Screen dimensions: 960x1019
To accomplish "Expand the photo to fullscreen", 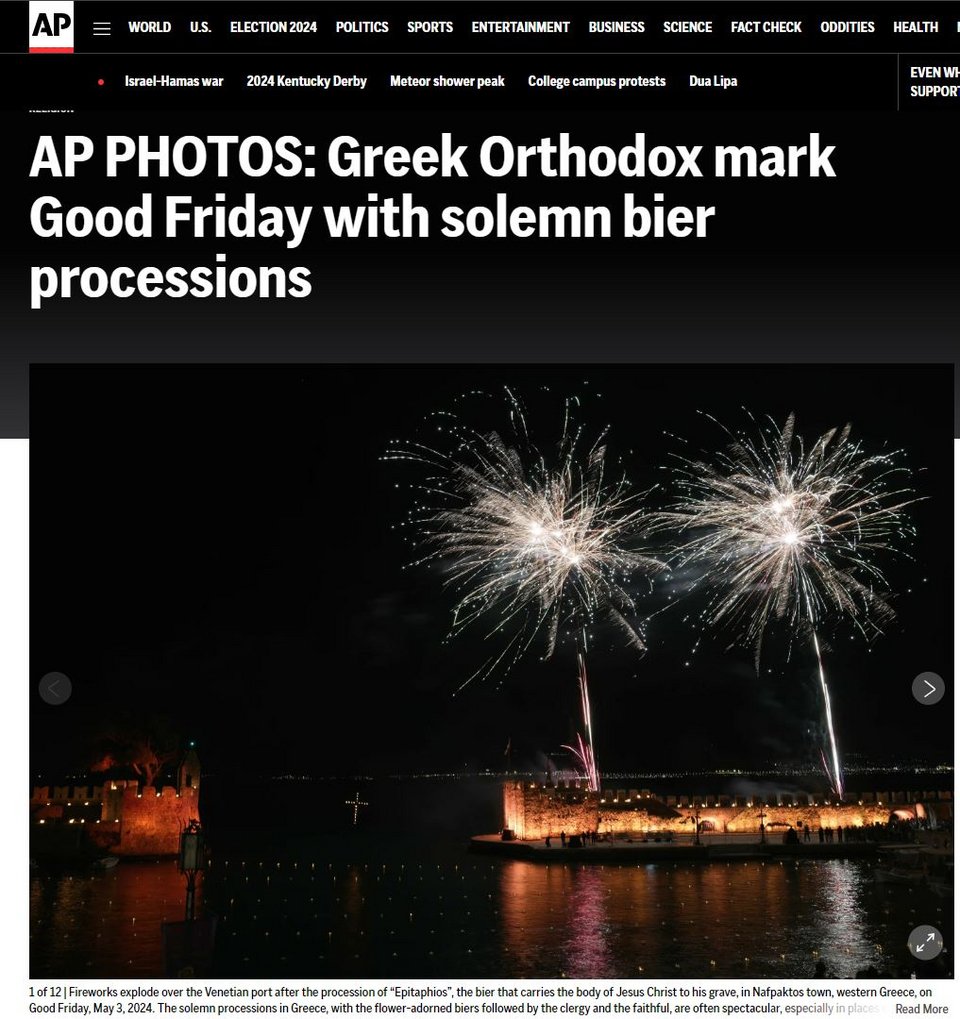I will (x=925, y=941).
